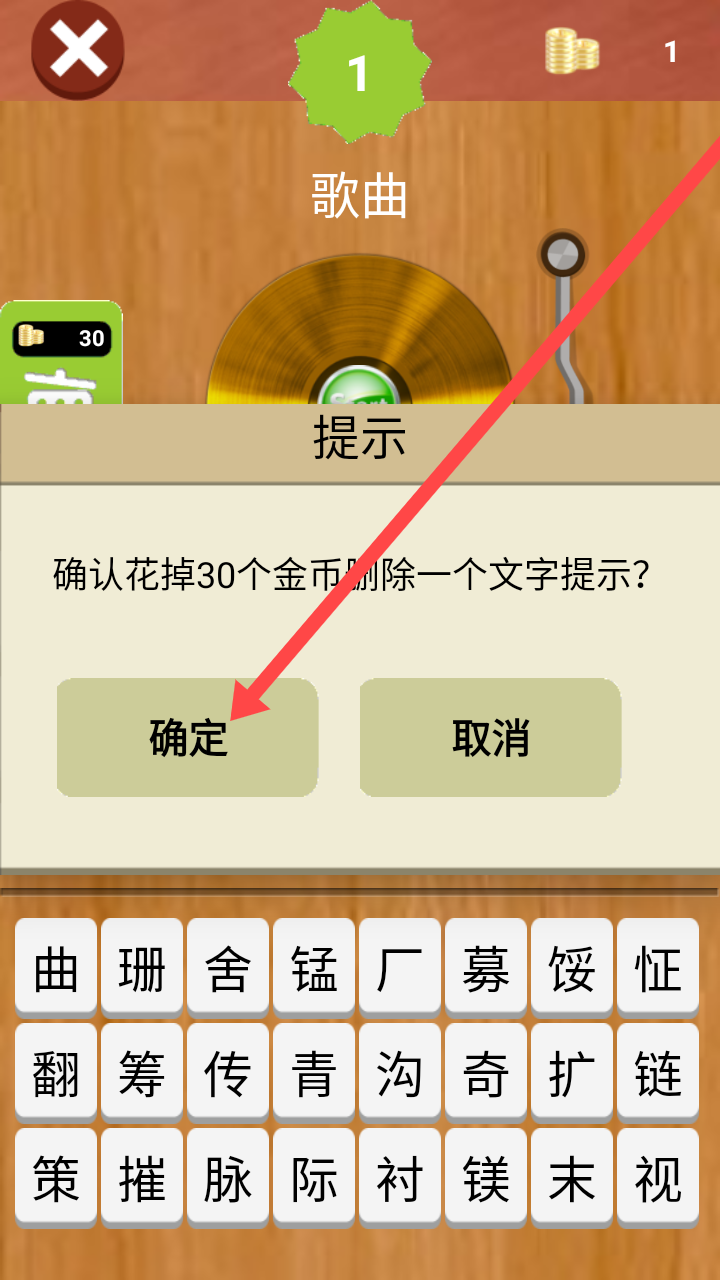This screenshot has width=720, height=1280.
Task: Pick the character tile 募
Action: (x=486, y=968)
